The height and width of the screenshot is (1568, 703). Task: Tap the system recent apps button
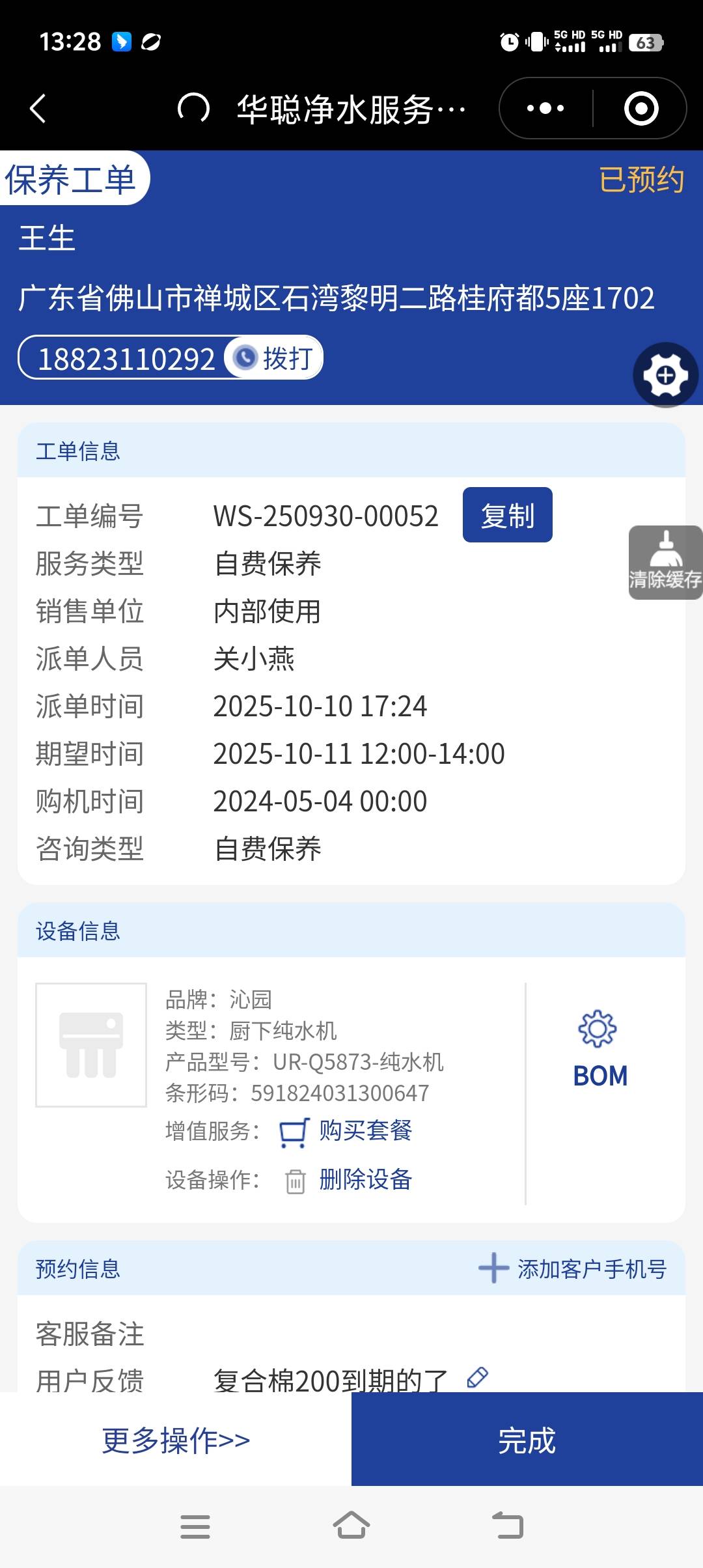tap(195, 1526)
